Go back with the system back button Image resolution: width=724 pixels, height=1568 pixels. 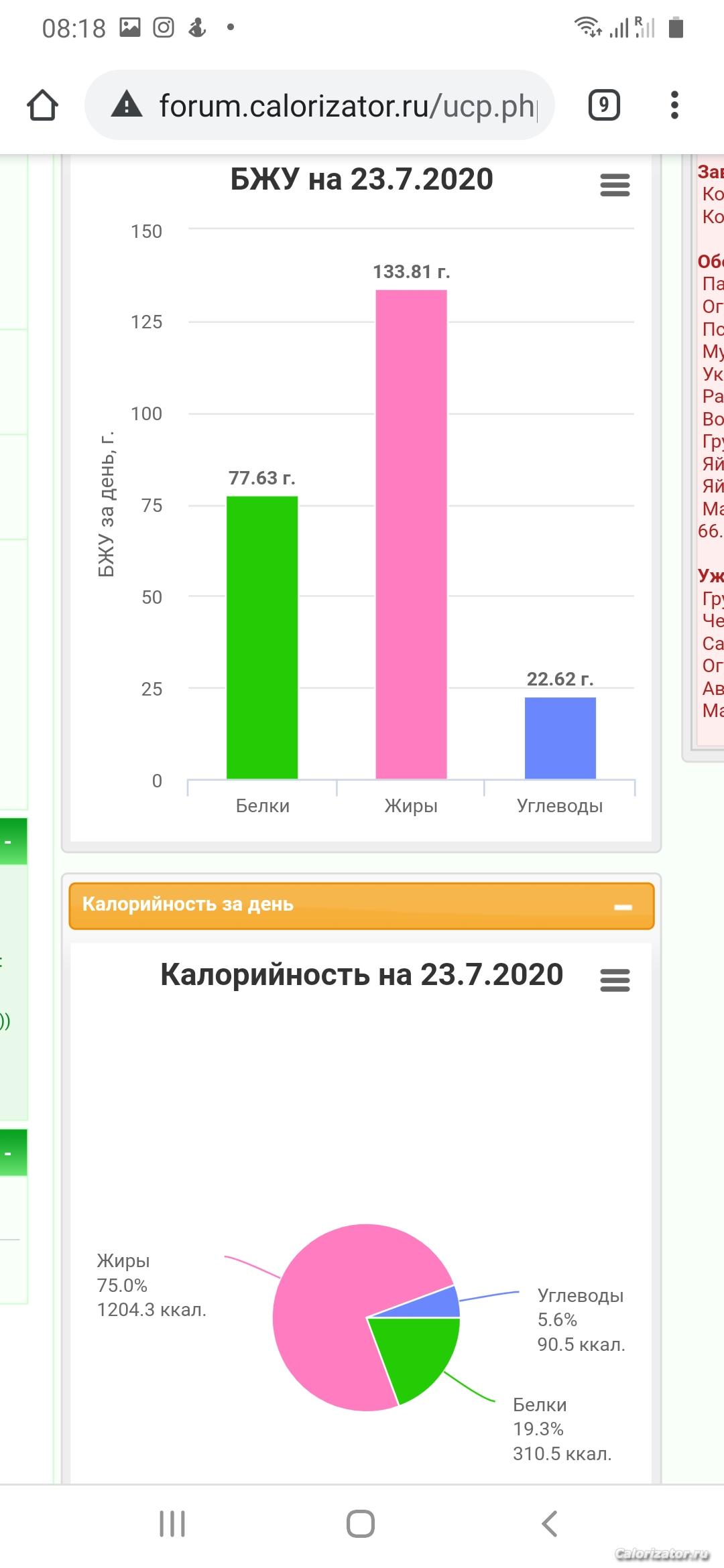550,1524
